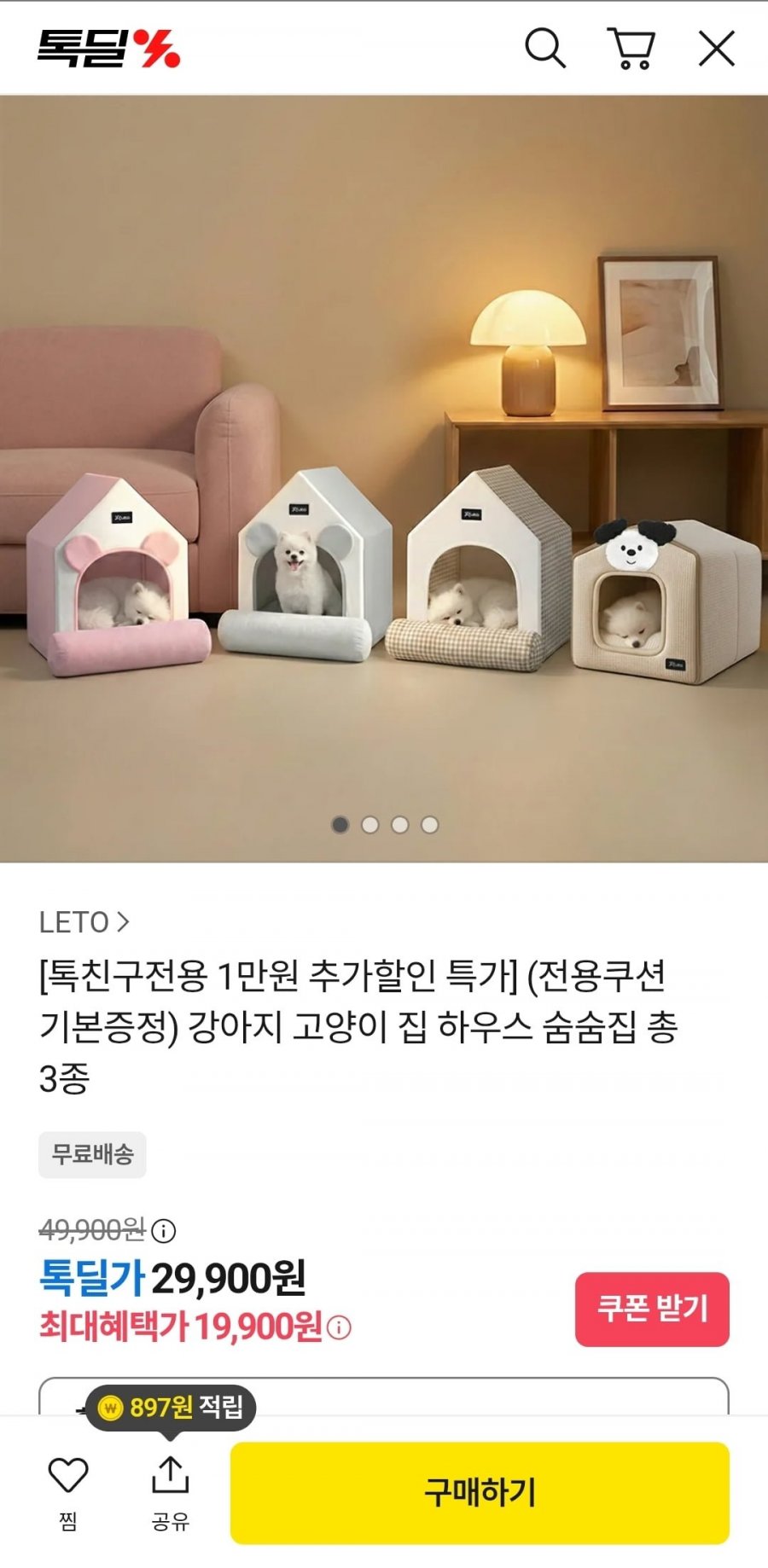Jump to the second image dot
The image size is (768, 1568).
tap(370, 825)
